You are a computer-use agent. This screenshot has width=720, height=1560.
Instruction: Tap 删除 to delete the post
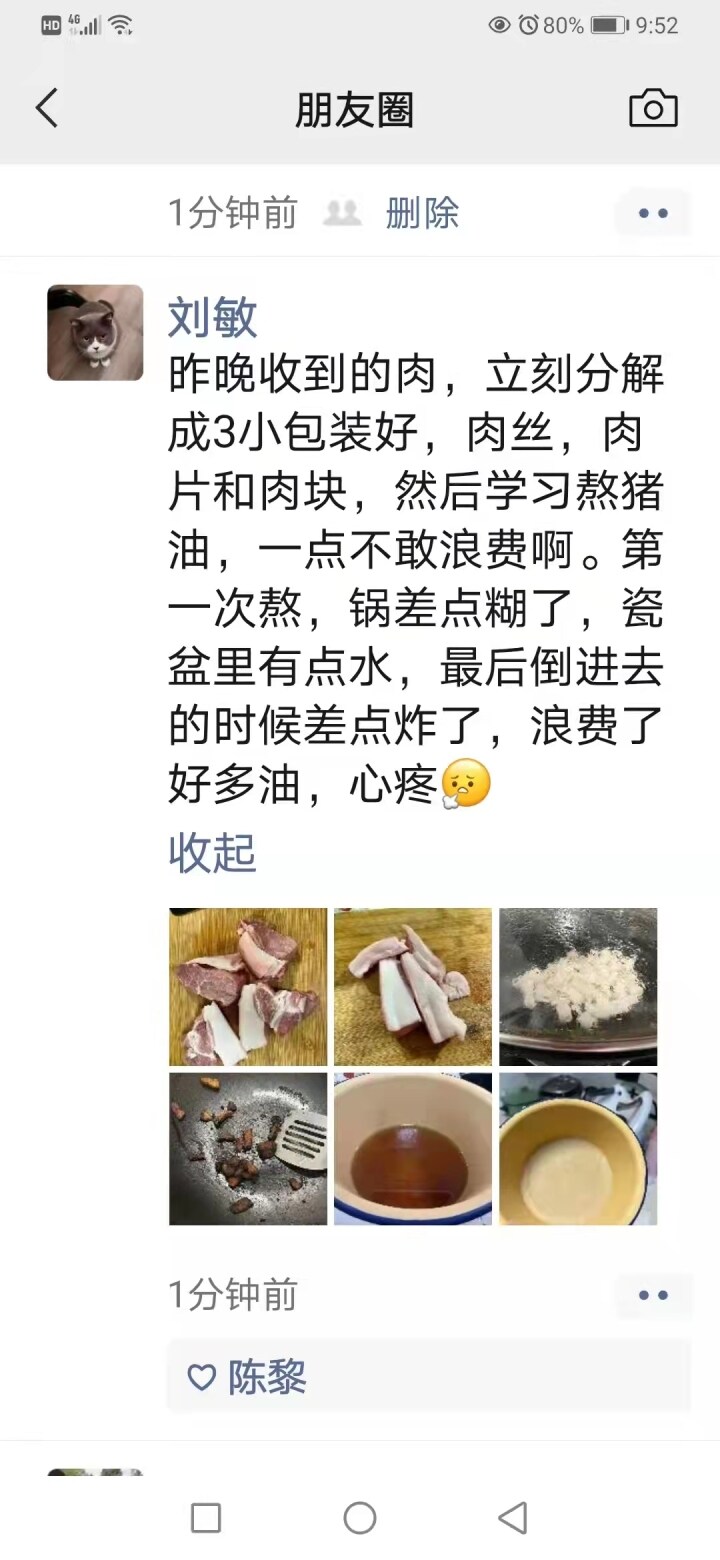[422, 213]
